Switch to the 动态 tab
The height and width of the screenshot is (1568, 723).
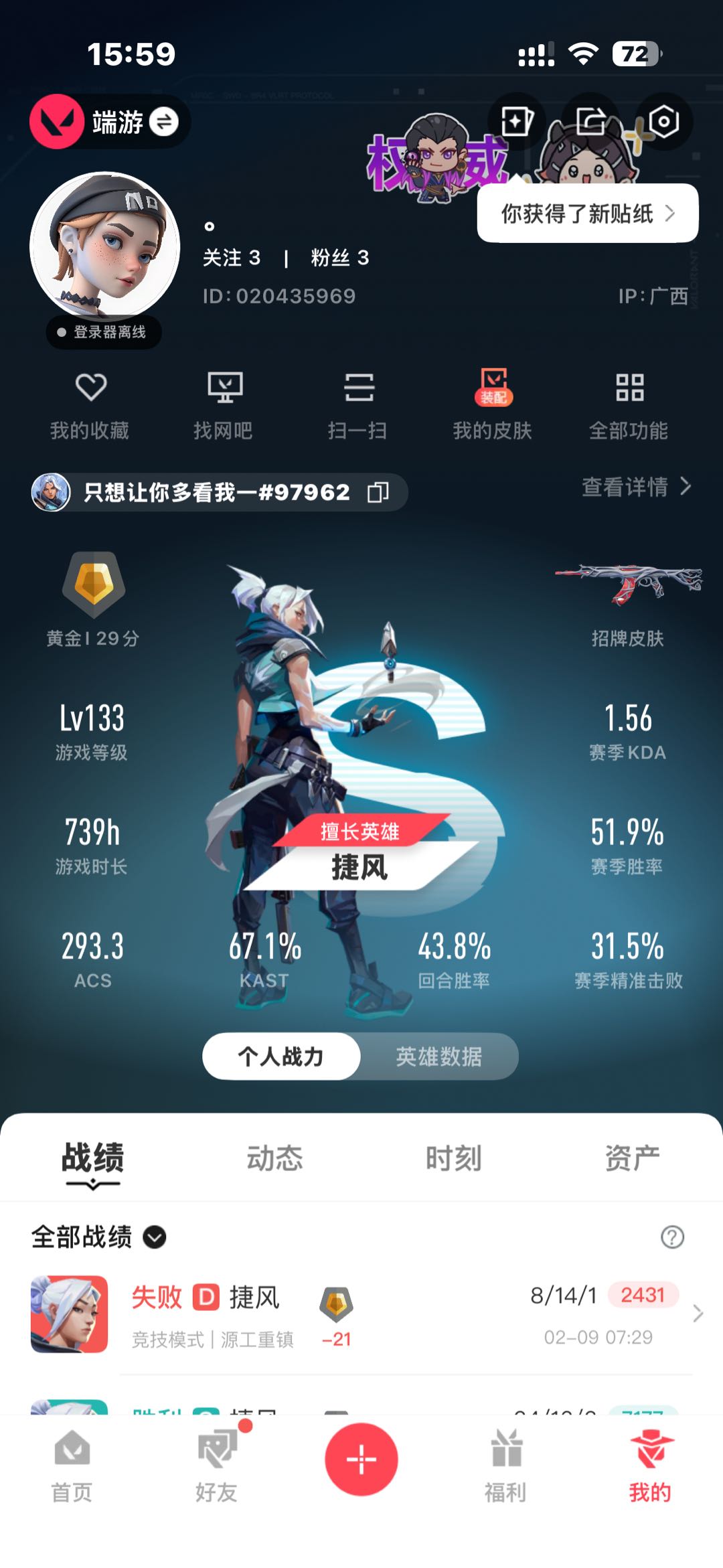click(x=274, y=1158)
